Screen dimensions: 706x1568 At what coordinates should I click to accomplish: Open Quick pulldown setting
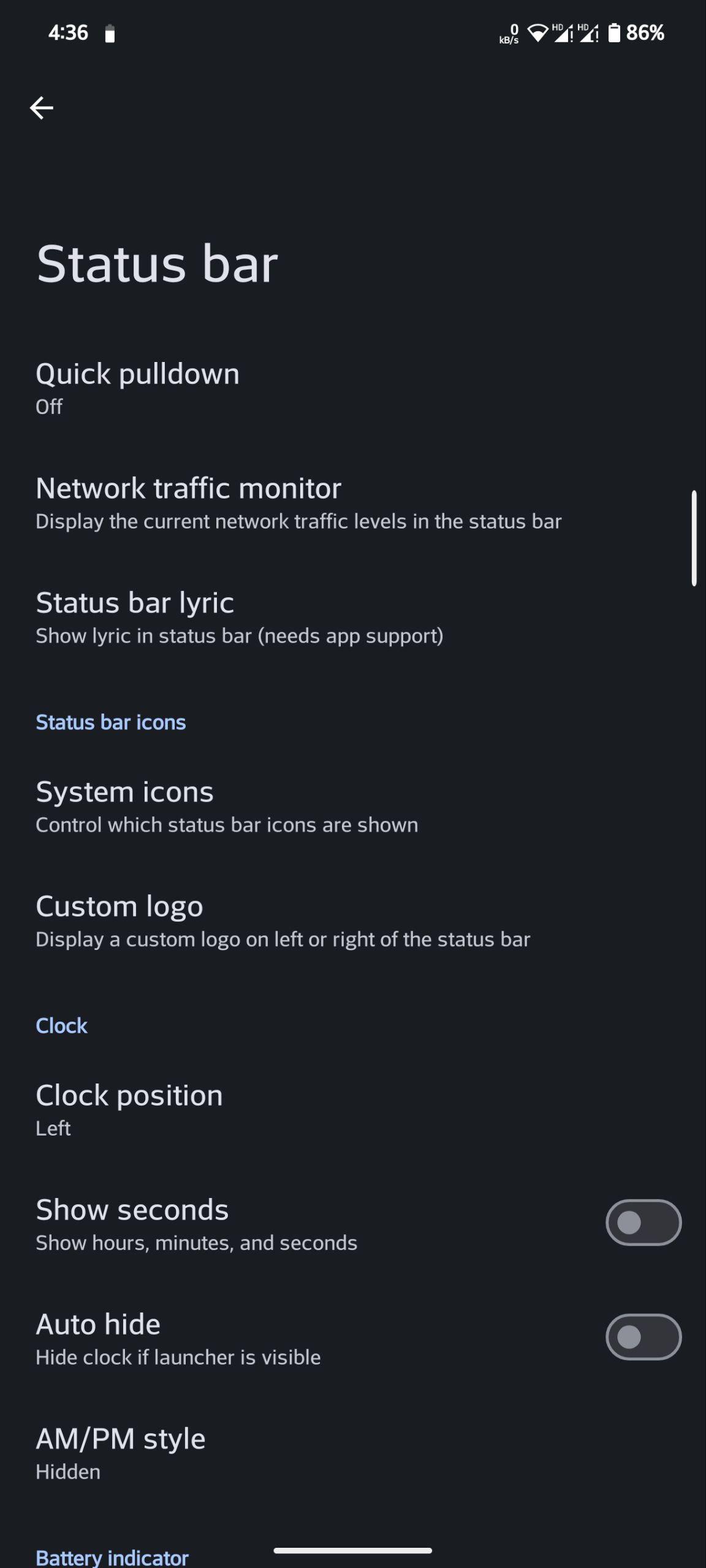[x=353, y=388]
